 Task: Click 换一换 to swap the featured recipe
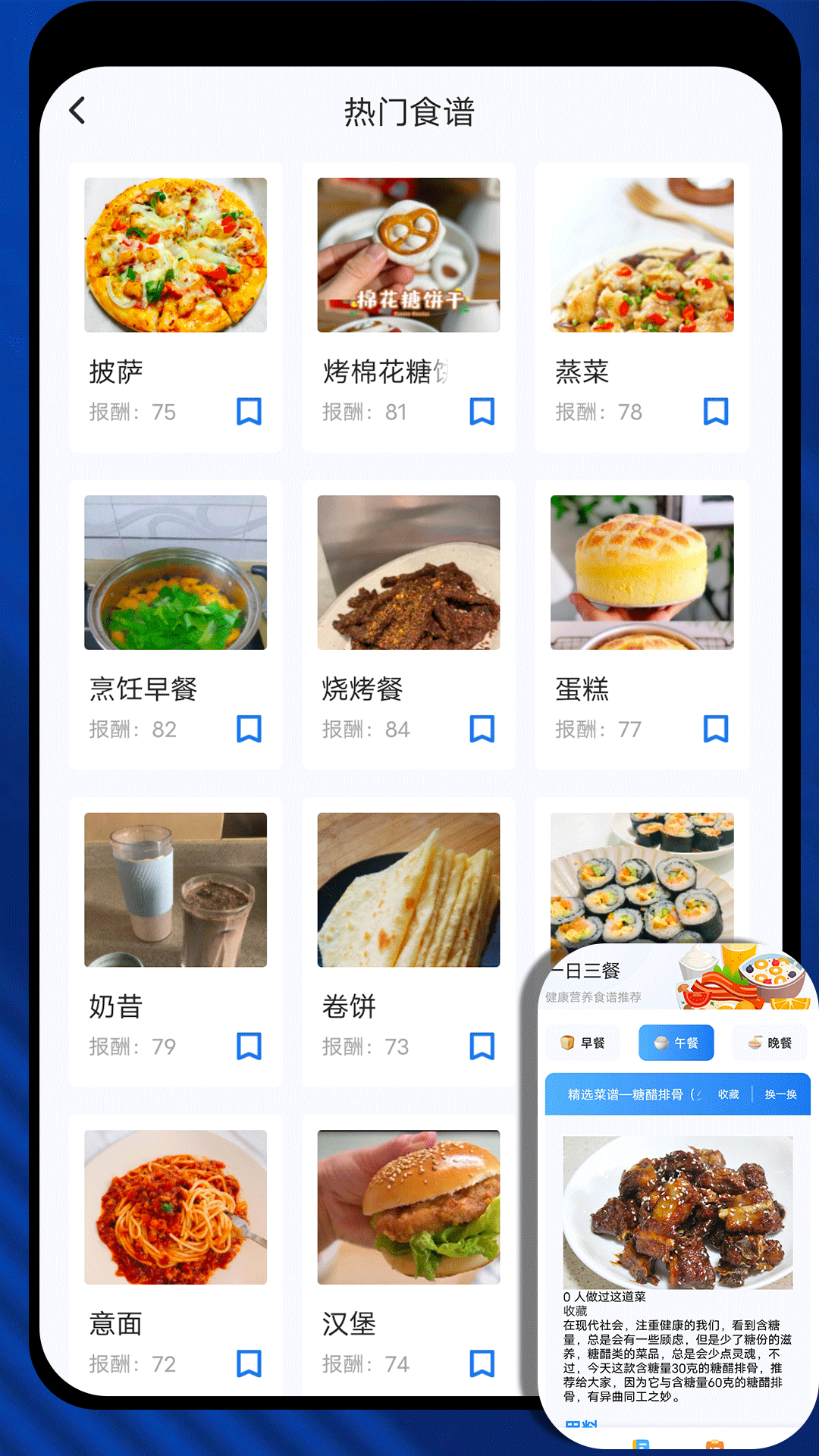tap(781, 1095)
